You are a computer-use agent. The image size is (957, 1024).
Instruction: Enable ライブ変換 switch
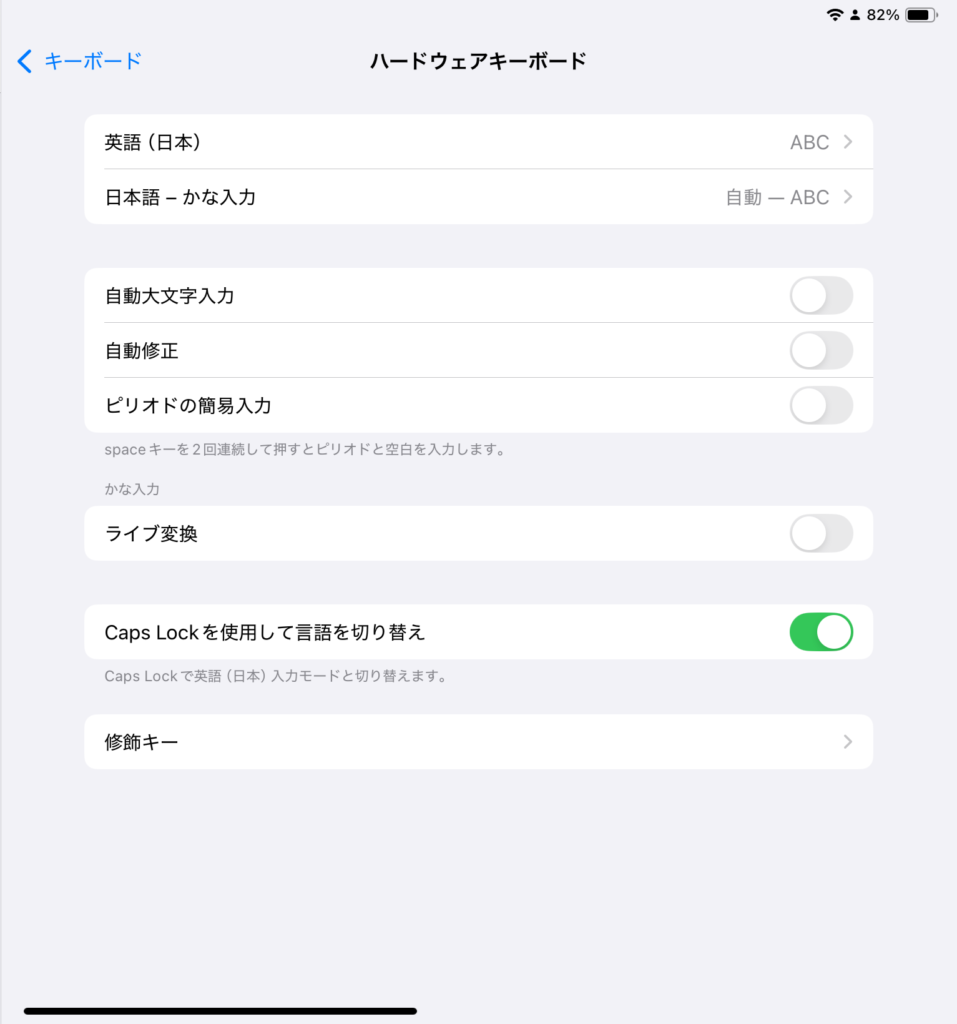click(x=820, y=534)
